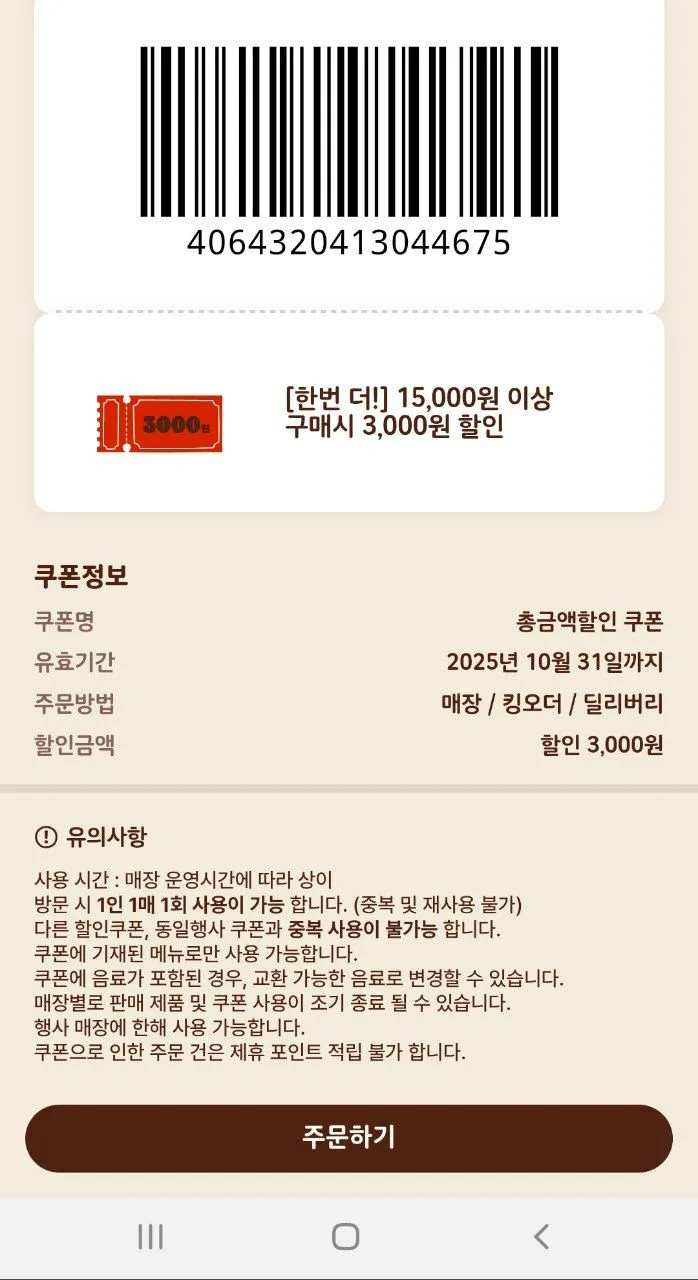Viewport: 698px width, 1280px height.
Task: Tap the 주문하기 order button
Action: pyautogui.click(x=348, y=1138)
